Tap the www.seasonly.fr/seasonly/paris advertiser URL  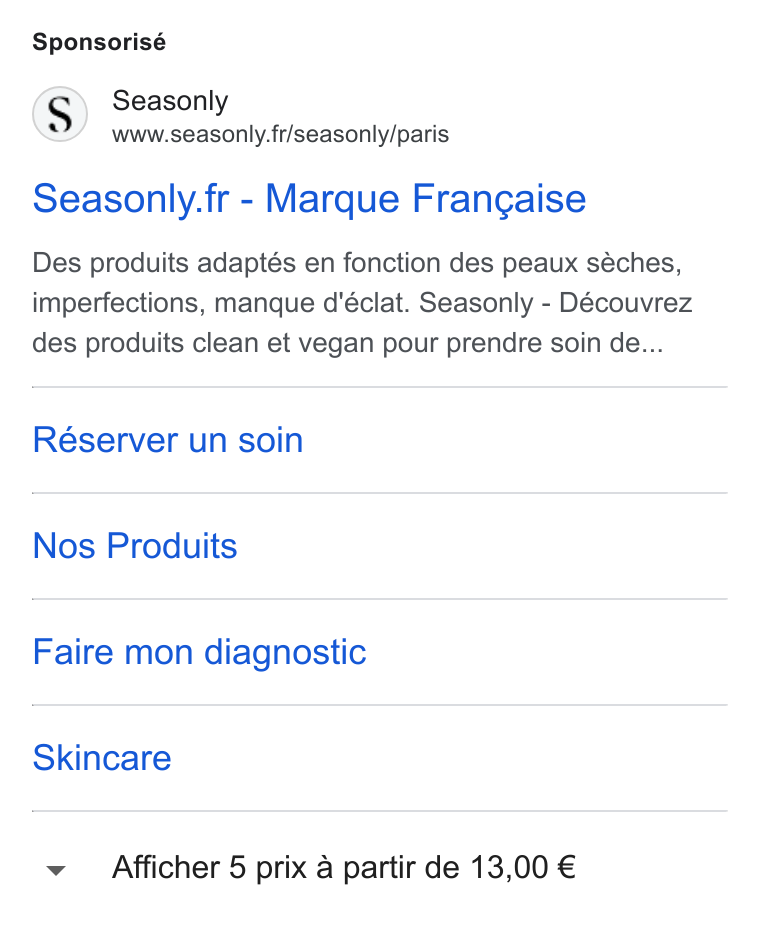[x=281, y=134]
